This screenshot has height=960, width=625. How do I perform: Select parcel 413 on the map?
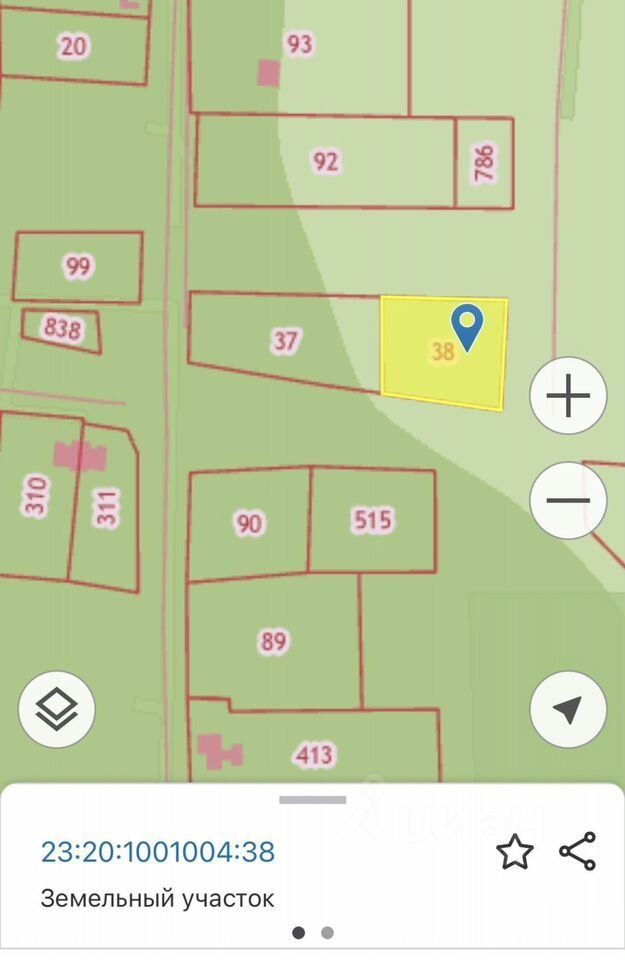314,754
